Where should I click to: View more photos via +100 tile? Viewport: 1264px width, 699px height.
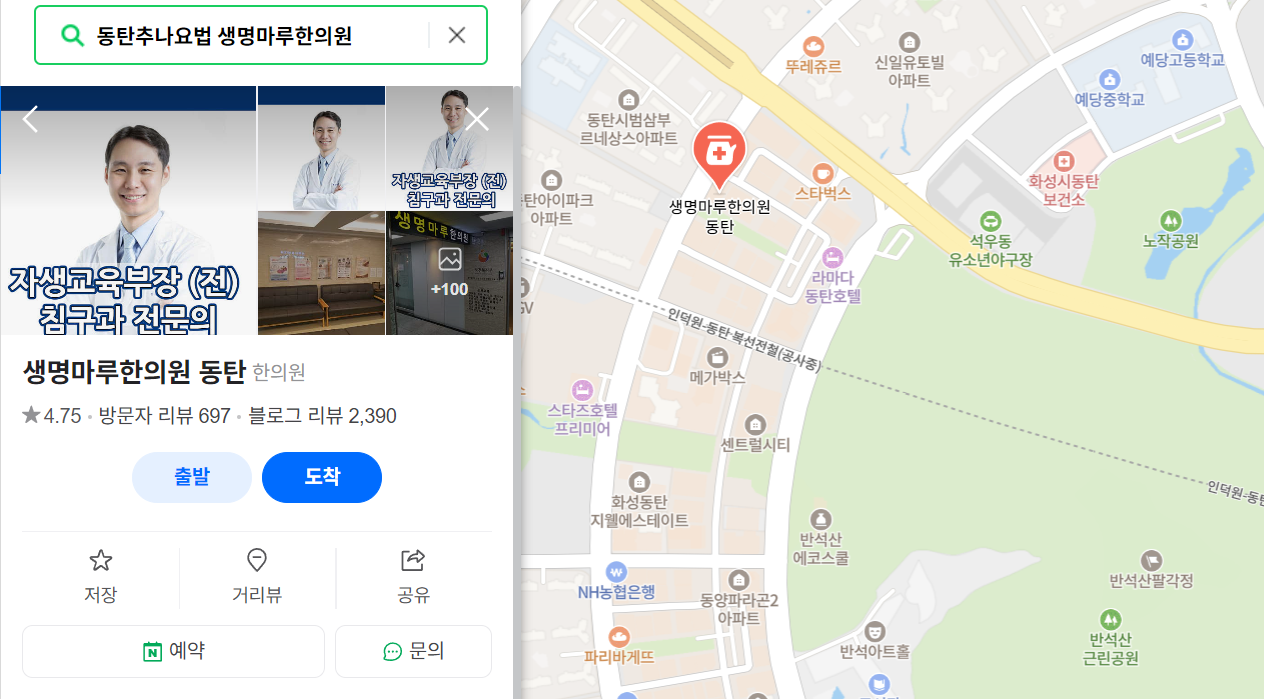click(449, 272)
